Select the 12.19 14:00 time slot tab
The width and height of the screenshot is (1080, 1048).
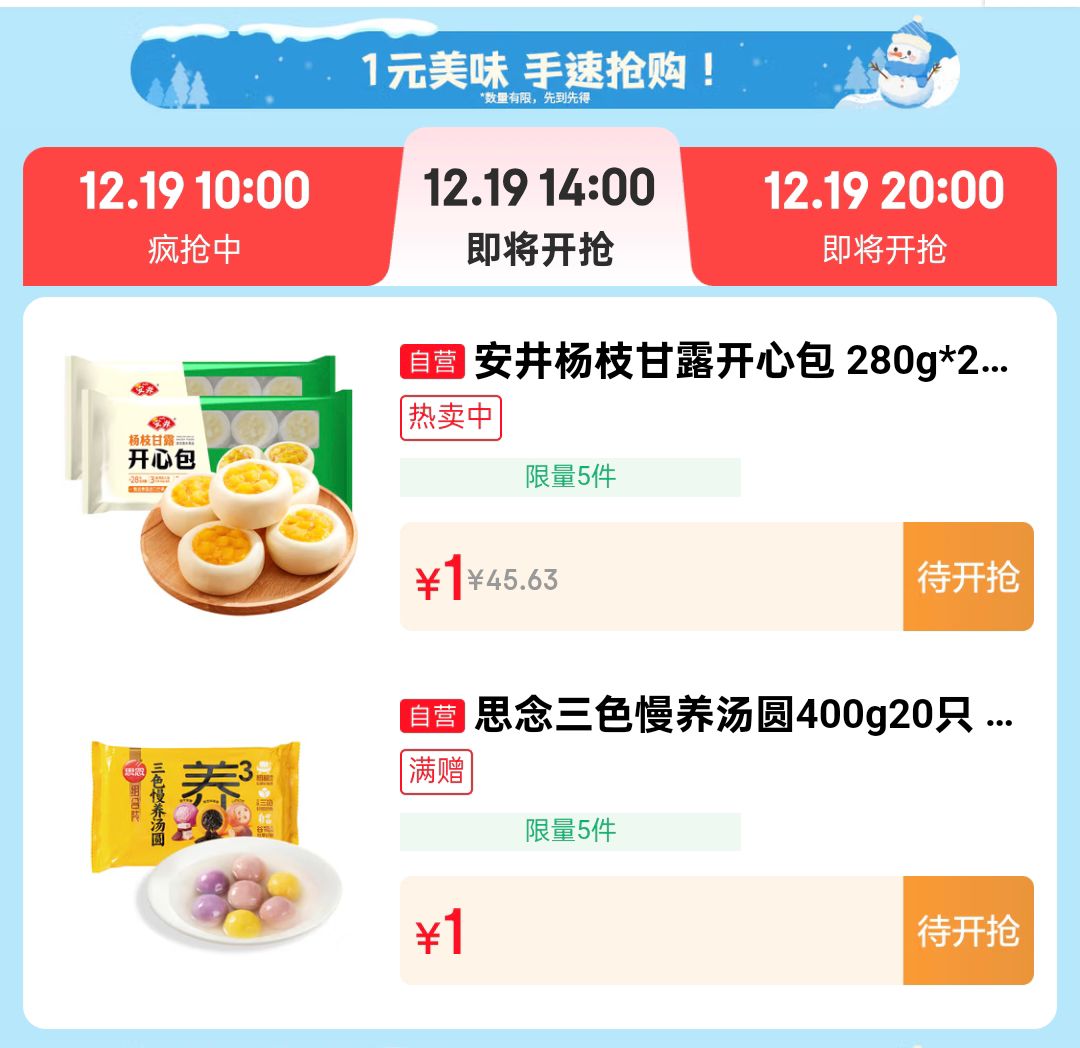pos(540,214)
